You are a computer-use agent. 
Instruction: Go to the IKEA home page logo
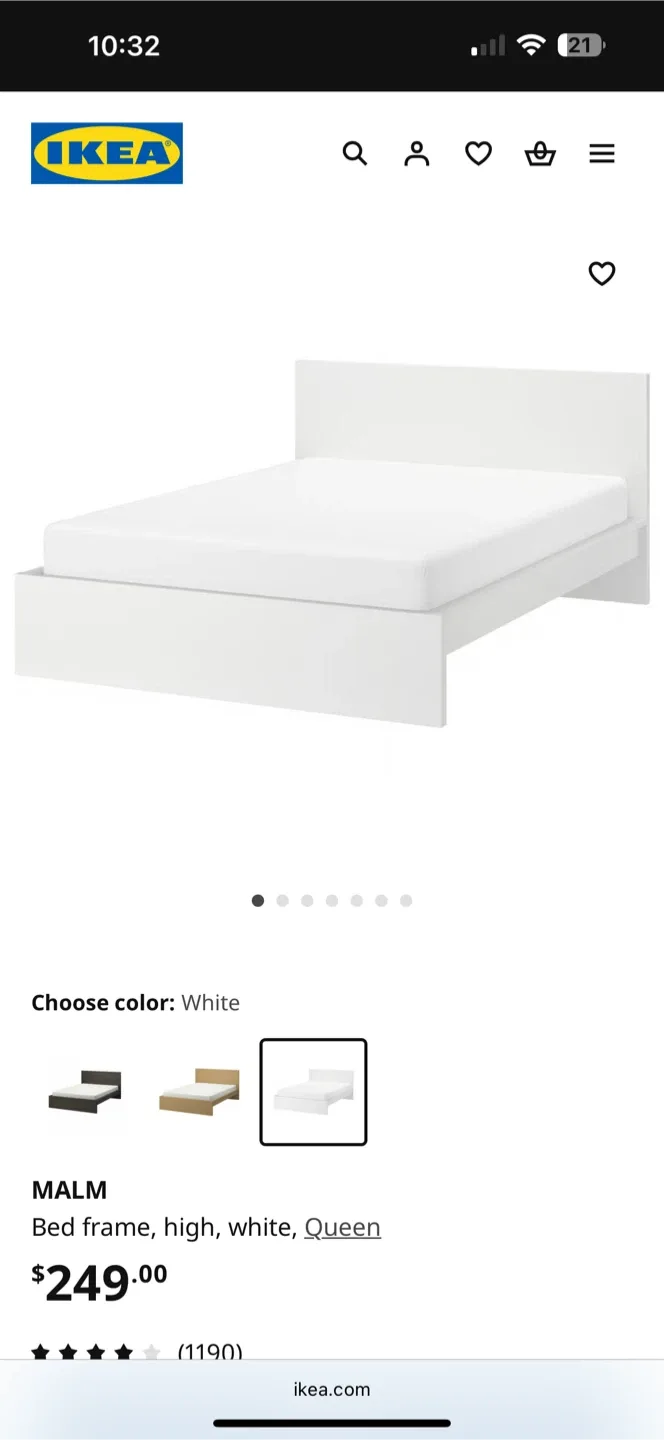click(x=107, y=153)
